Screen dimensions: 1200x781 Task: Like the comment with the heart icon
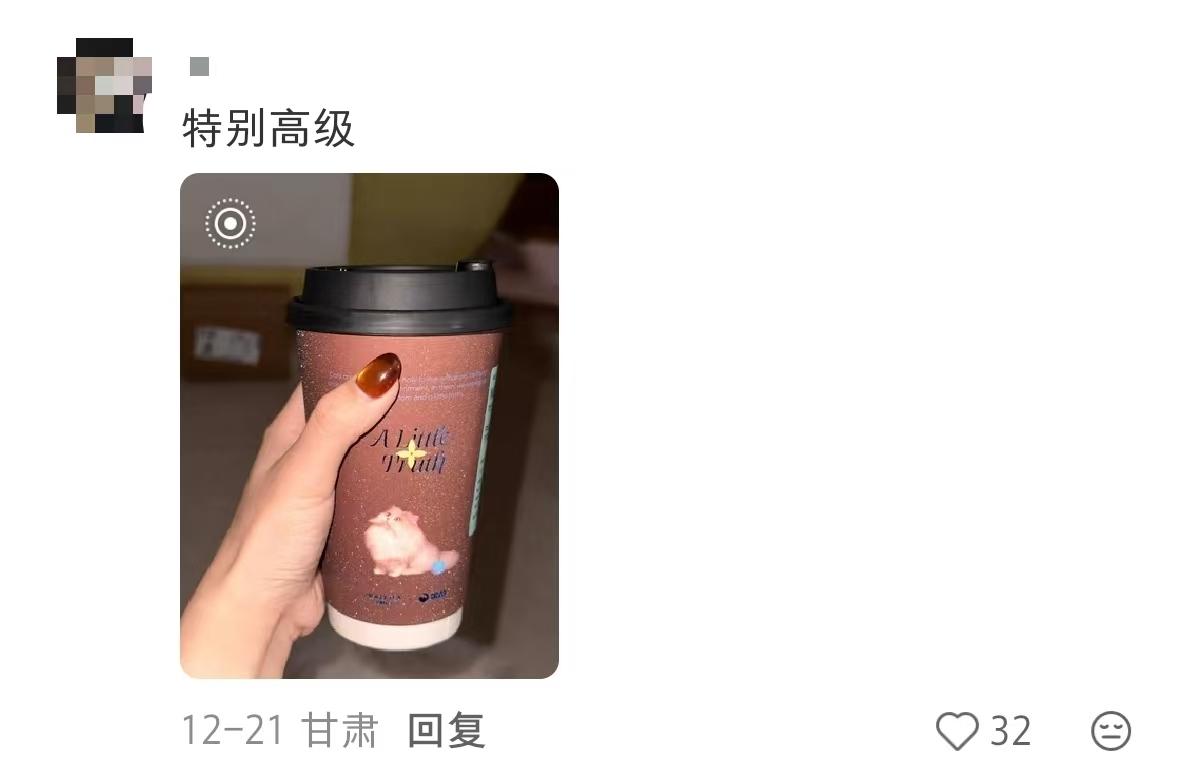(957, 731)
